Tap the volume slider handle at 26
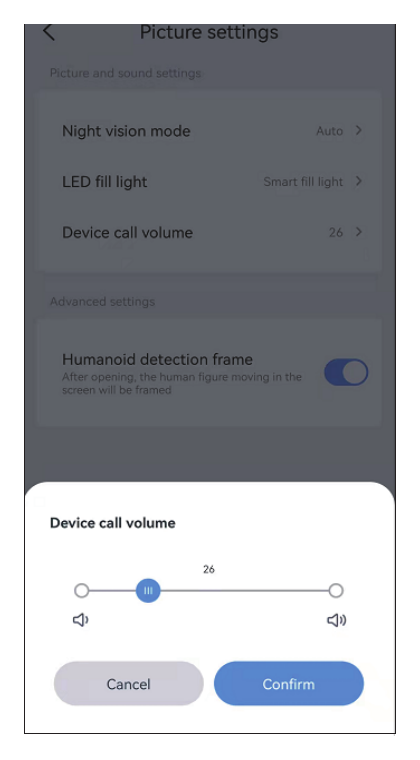420x760 pixels. pyautogui.click(x=148, y=590)
